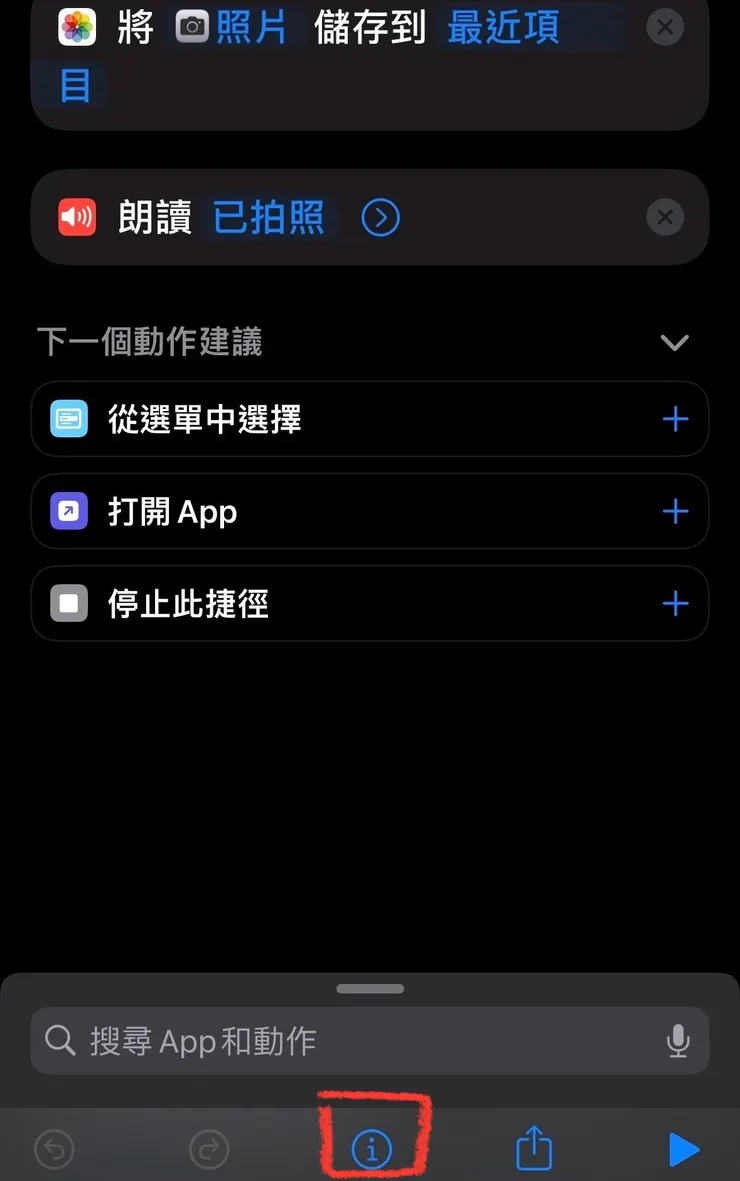Collapse the 下一個動作建議 section chevron

[674, 342]
